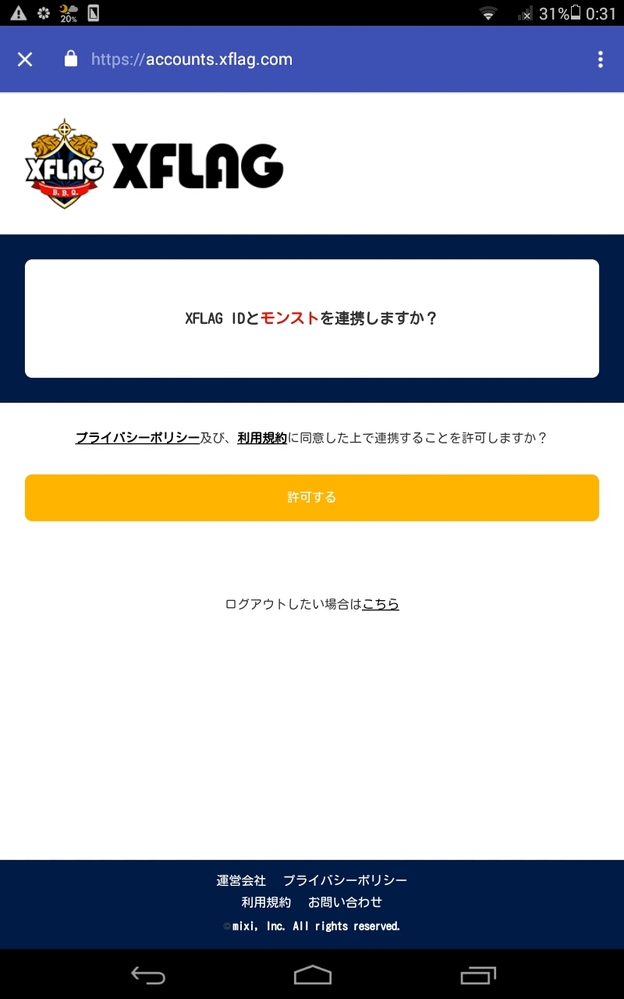Open the browser overflow menu
The image size is (624, 999).
tap(600, 60)
